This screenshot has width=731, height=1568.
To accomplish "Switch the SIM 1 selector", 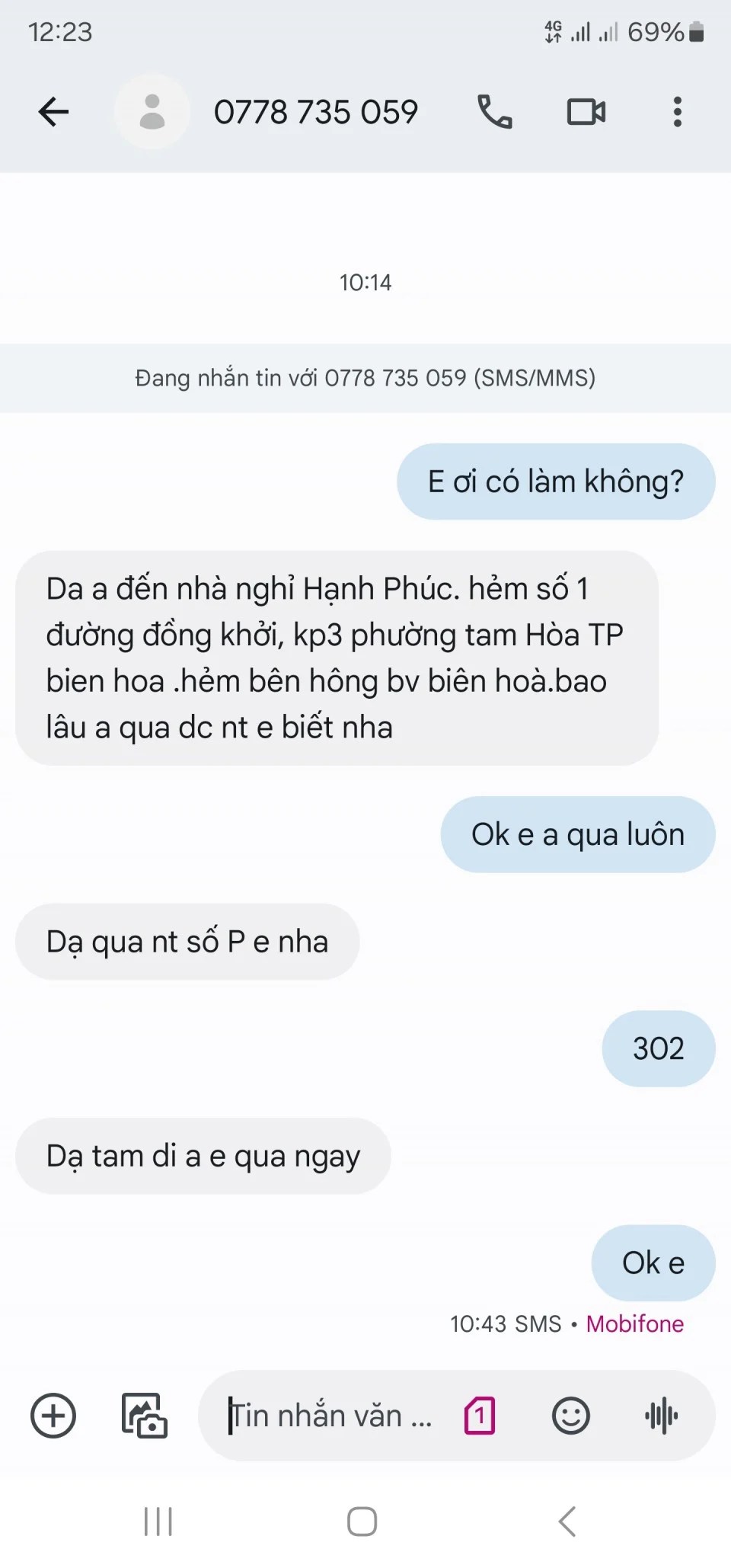I will point(480,1416).
